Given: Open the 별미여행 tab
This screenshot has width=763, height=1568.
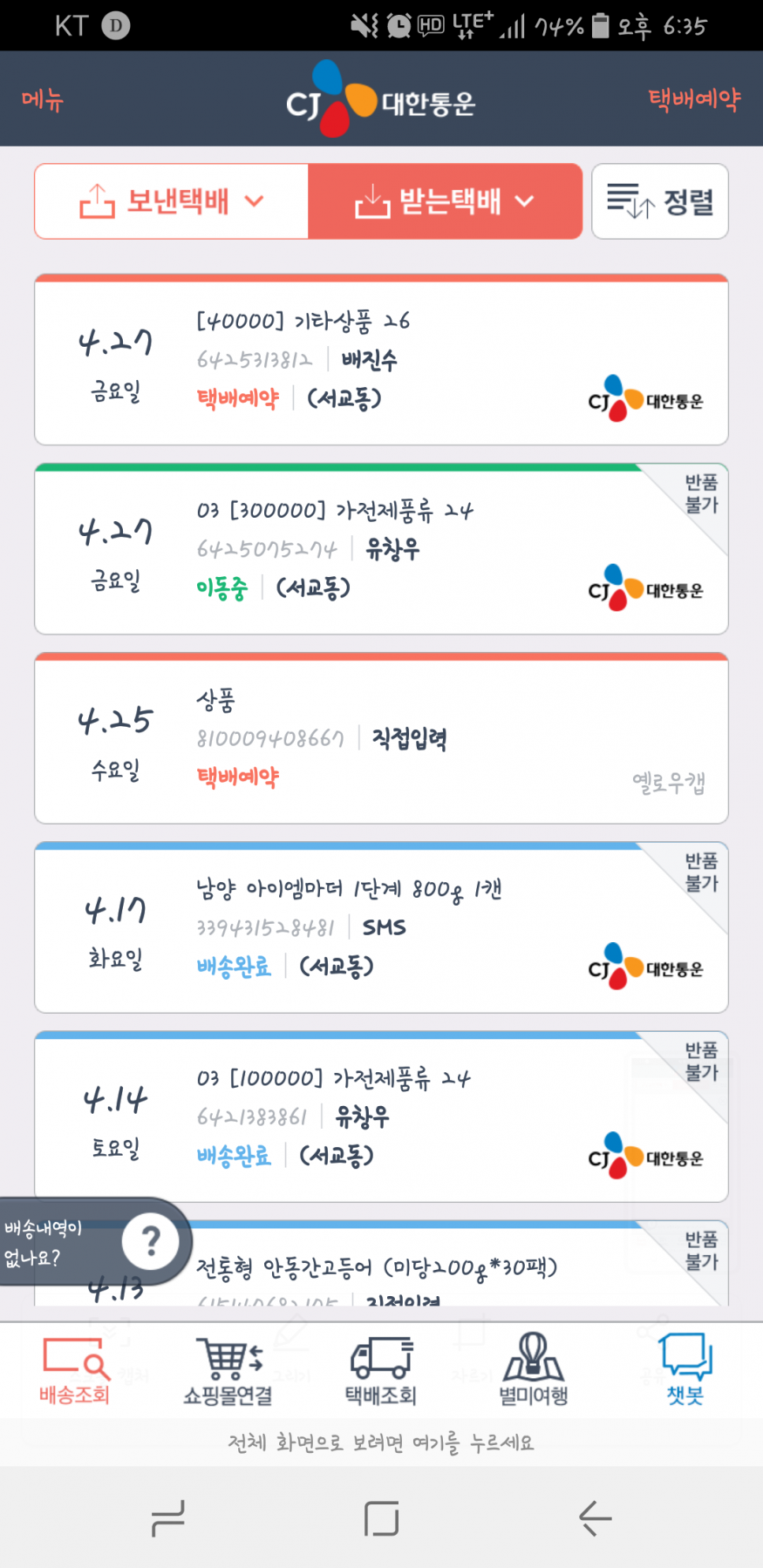Looking at the screenshot, I should click(x=534, y=1370).
